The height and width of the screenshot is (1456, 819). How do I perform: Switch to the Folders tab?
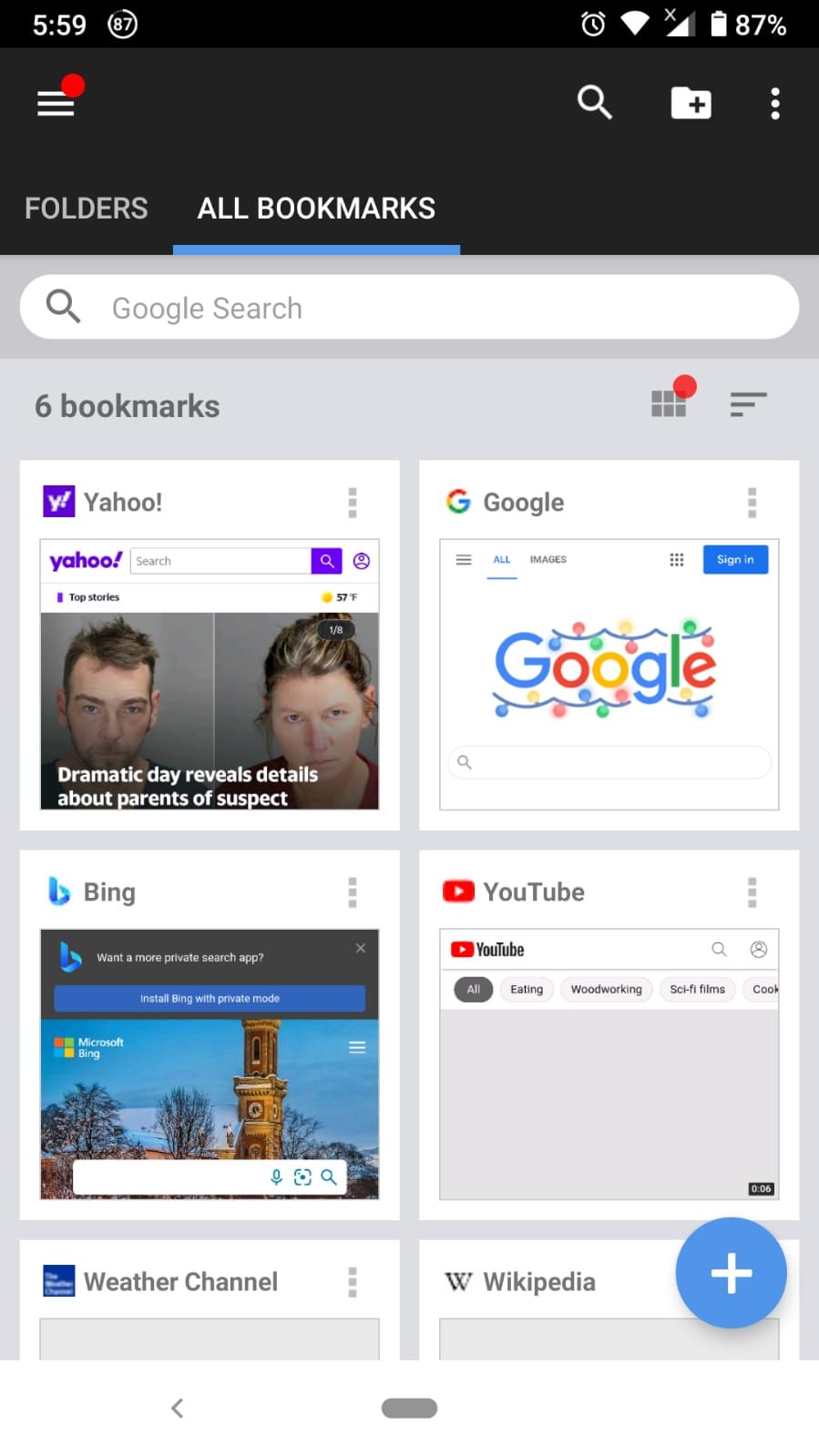tap(86, 209)
